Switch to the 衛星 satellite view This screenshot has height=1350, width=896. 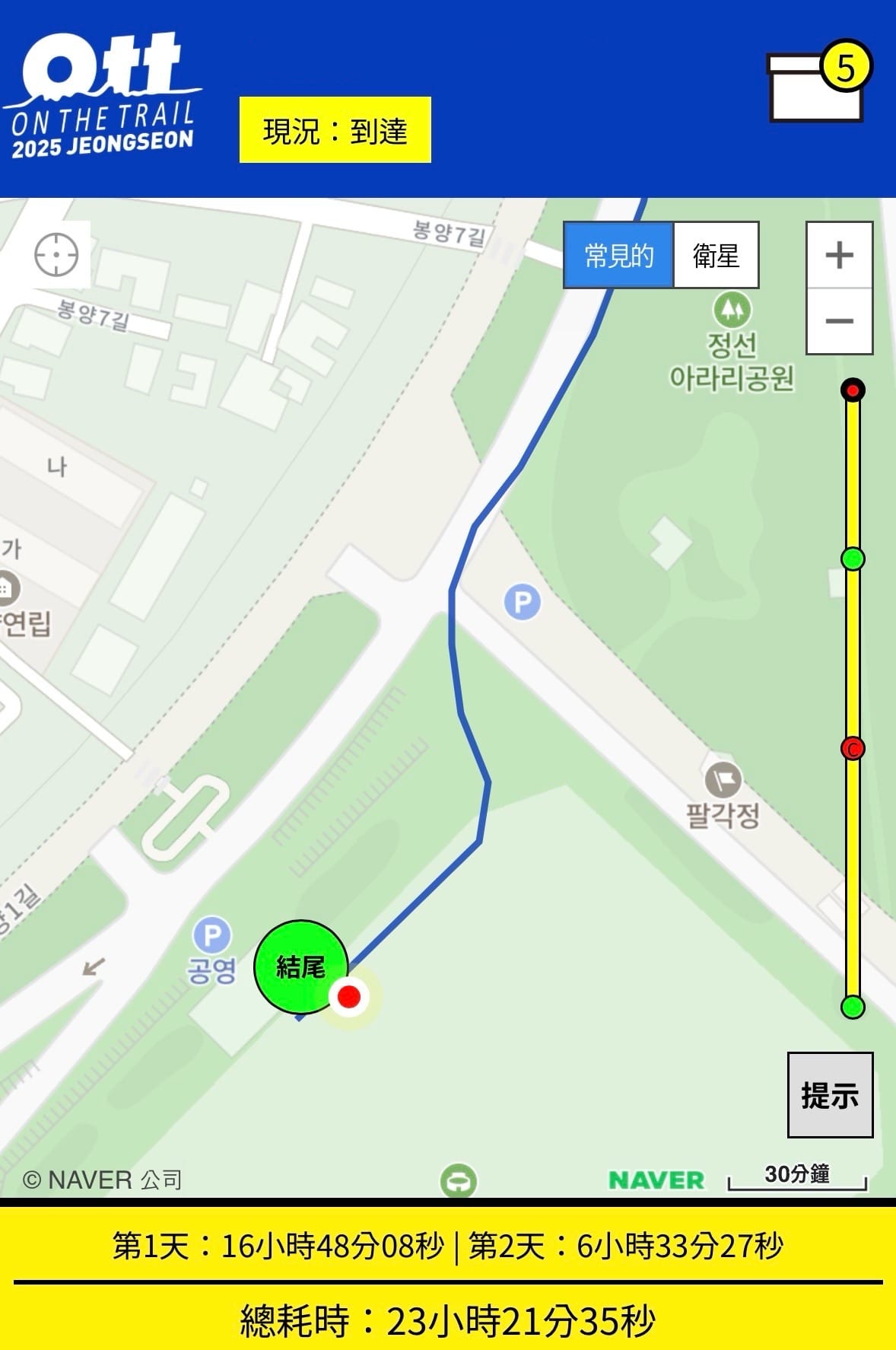(716, 255)
